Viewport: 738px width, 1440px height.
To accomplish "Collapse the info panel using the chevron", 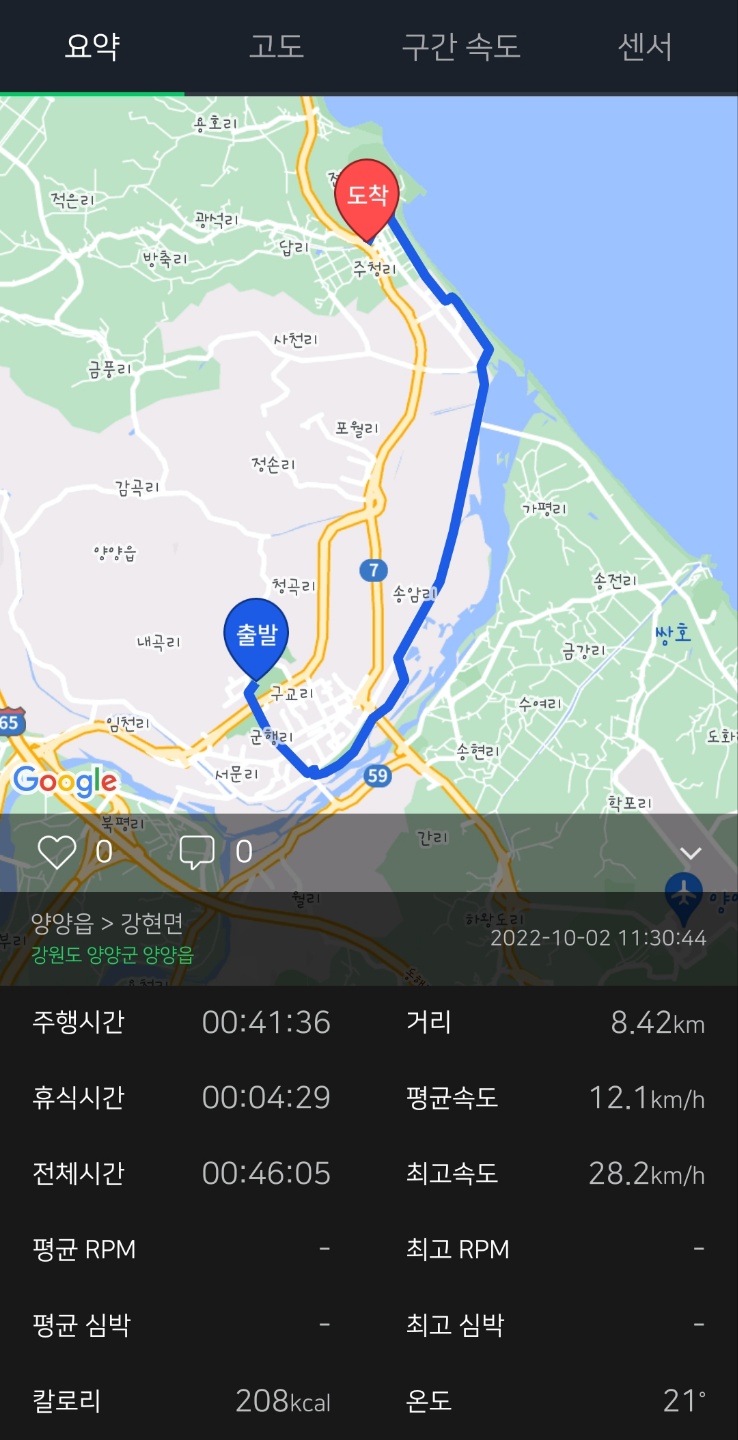I will pos(691,853).
